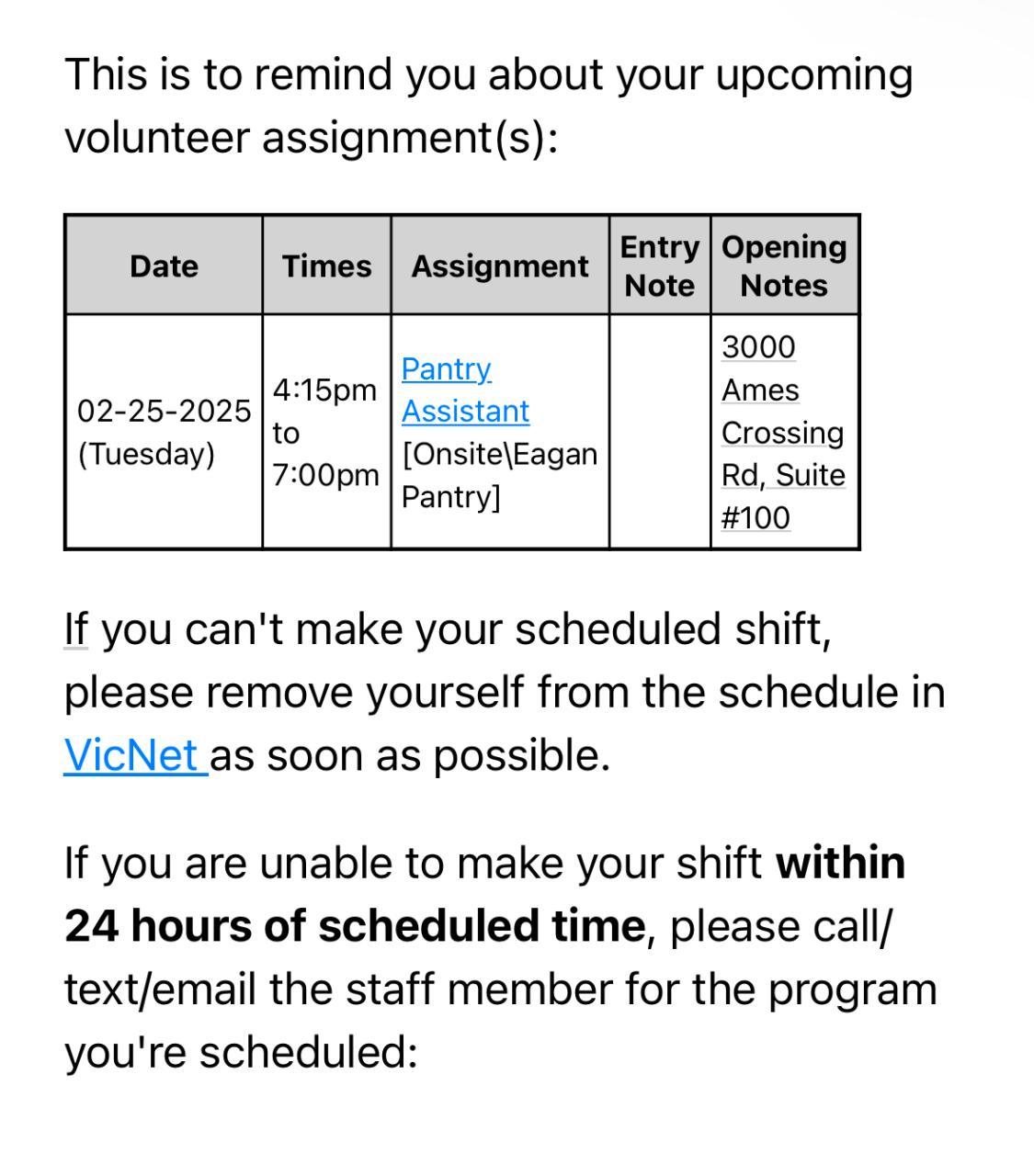Open the VicNet link

[x=131, y=756]
